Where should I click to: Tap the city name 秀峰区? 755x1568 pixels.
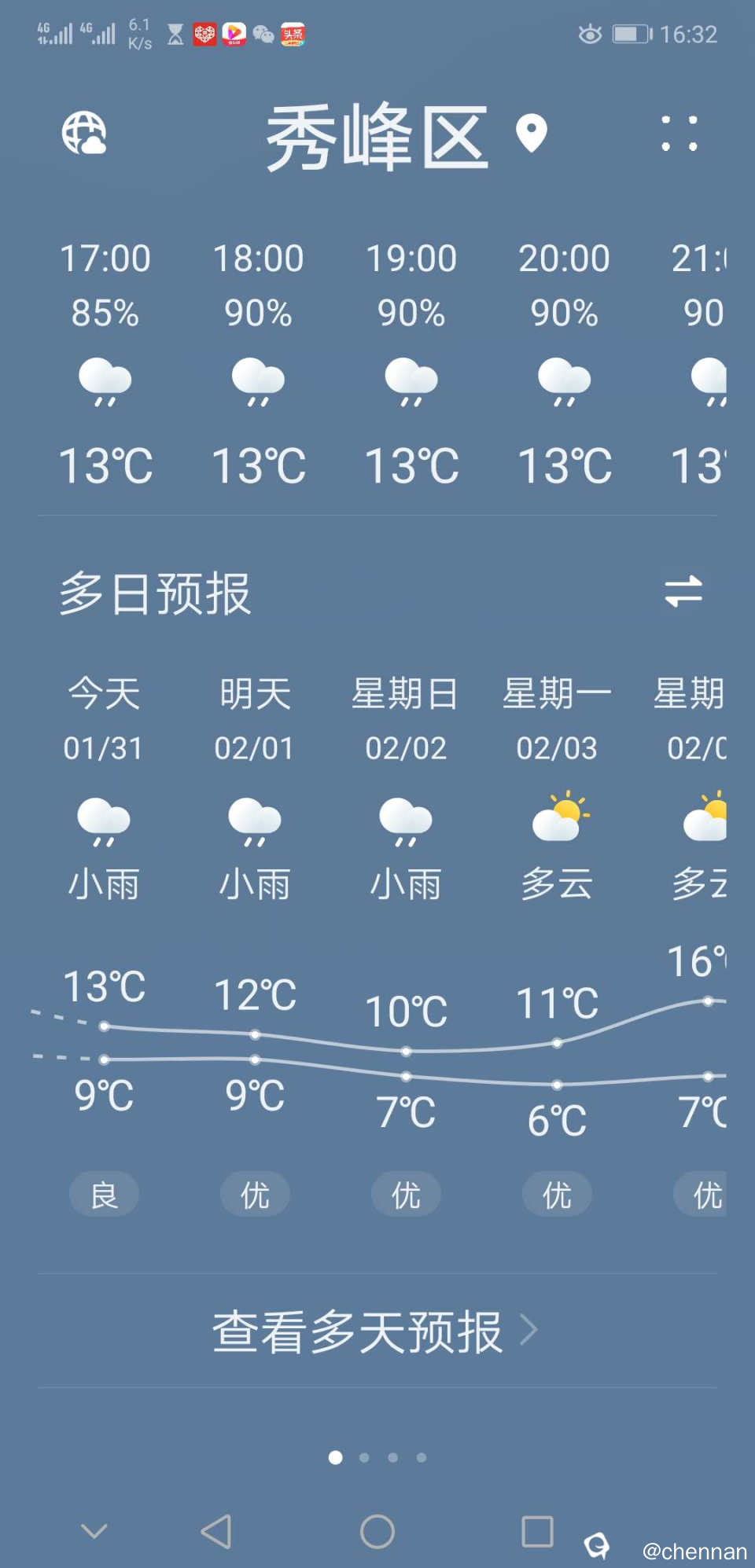coord(377,138)
